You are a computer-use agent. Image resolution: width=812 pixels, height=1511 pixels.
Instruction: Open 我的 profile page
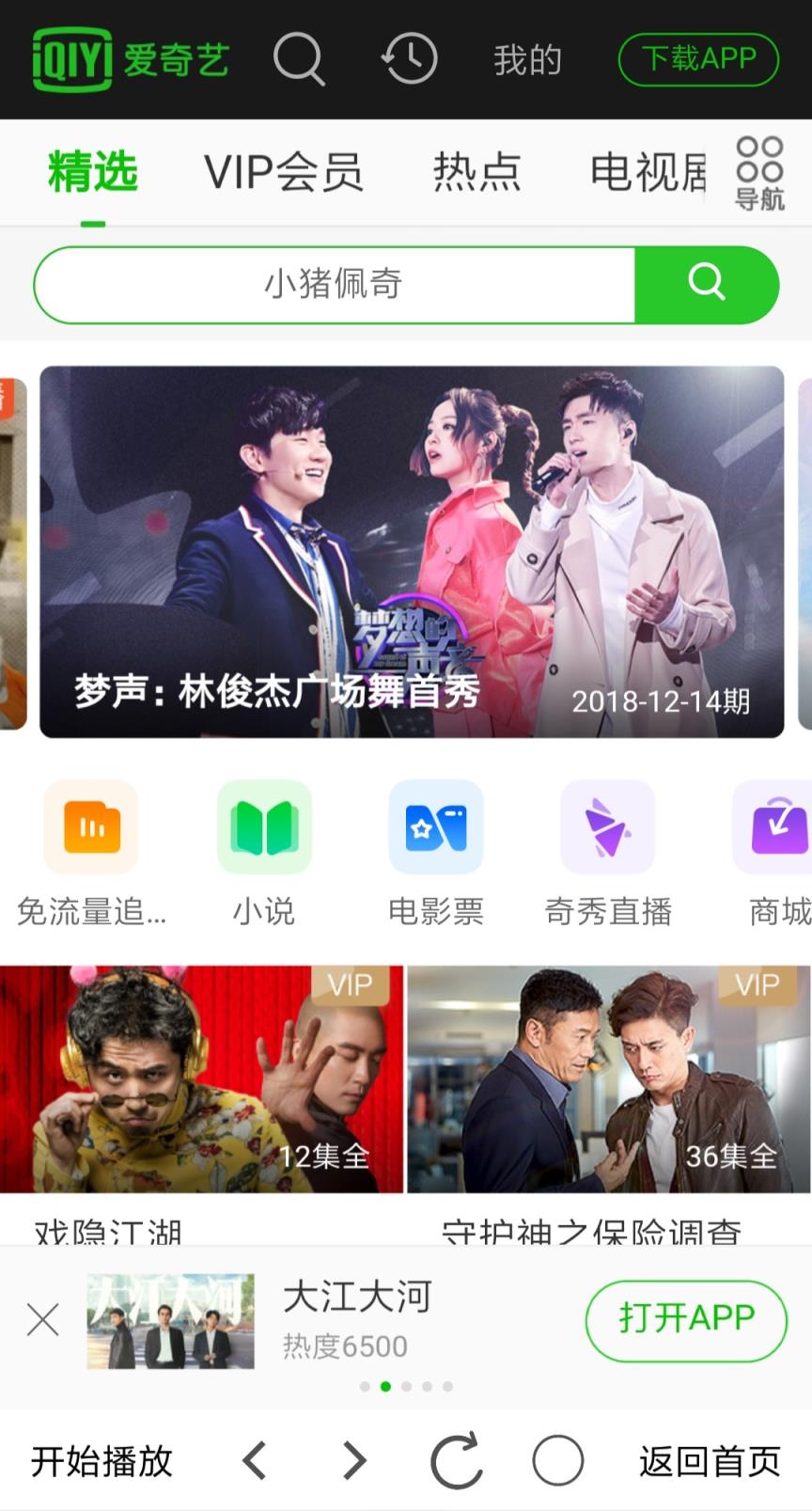pos(527,60)
